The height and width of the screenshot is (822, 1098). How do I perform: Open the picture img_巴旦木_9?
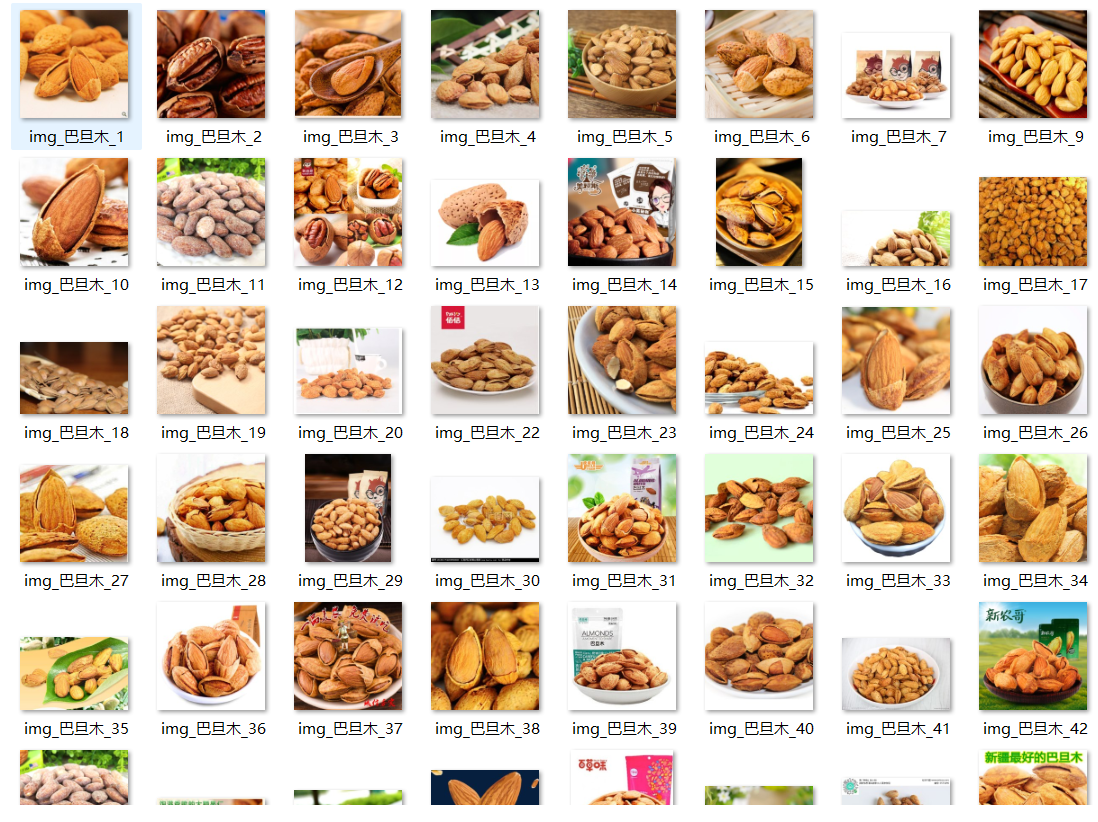tap(1033, 64)
